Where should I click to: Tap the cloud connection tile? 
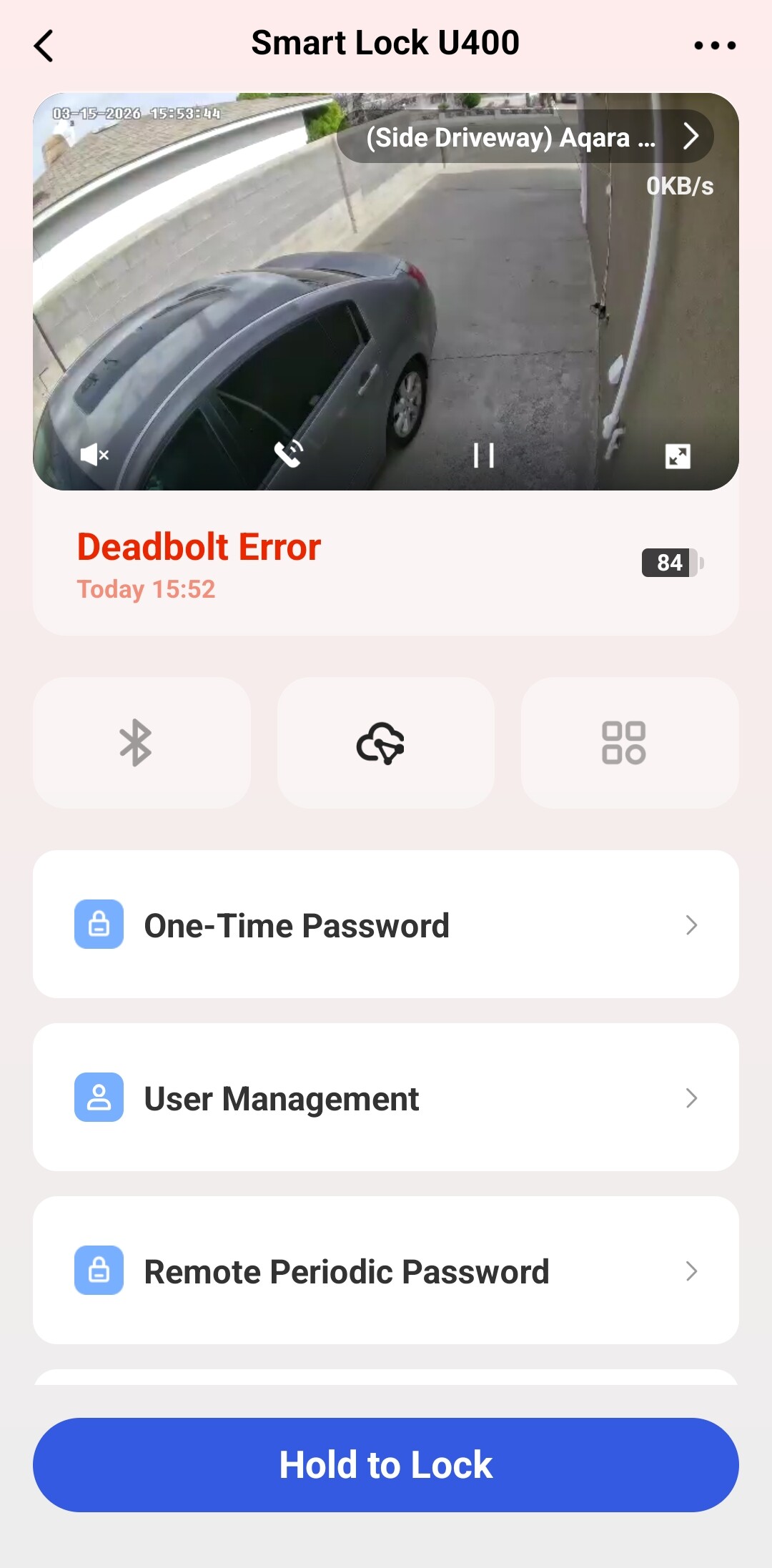coord(385,743)
